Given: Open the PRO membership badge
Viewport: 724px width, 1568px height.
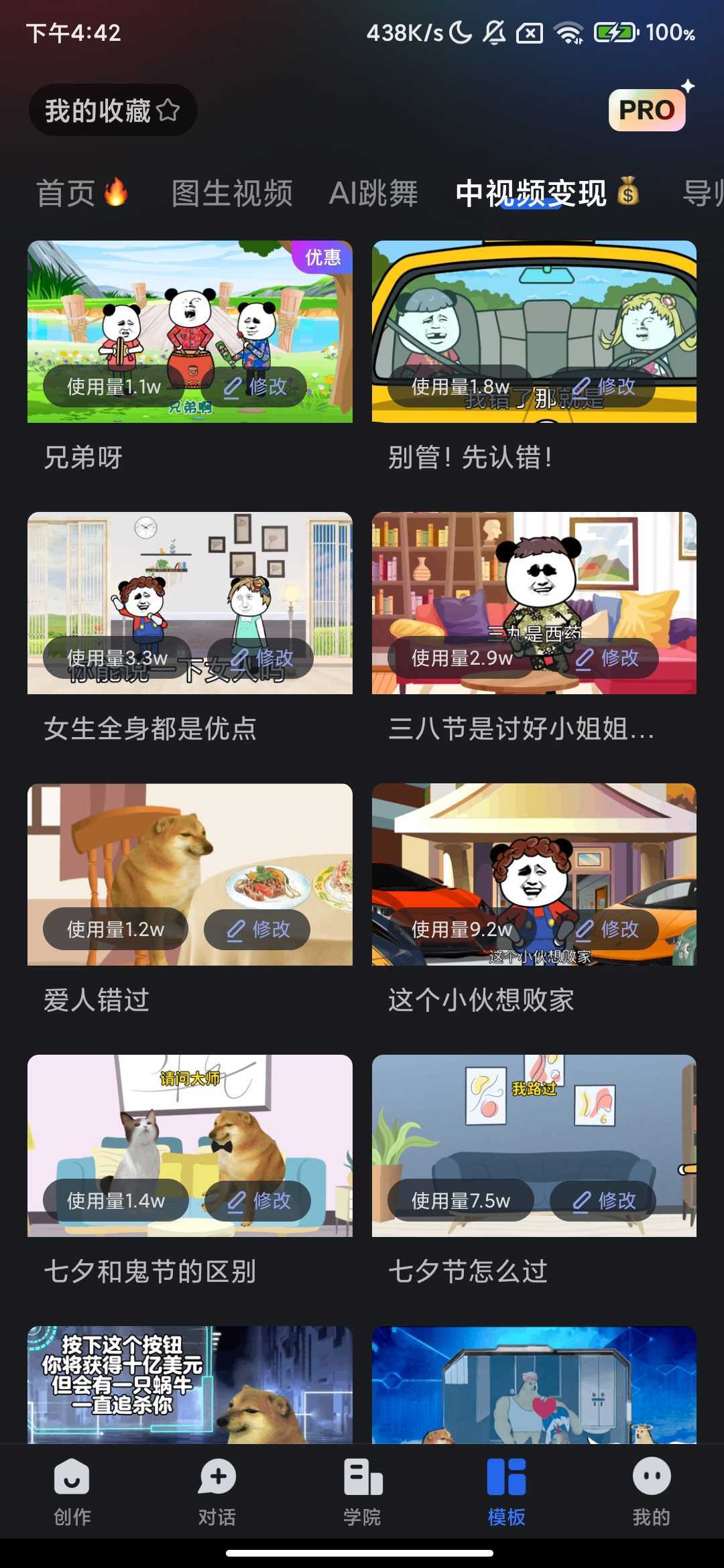Looking at the screenshot, I should pyautogui.click(x=647, y=110).
